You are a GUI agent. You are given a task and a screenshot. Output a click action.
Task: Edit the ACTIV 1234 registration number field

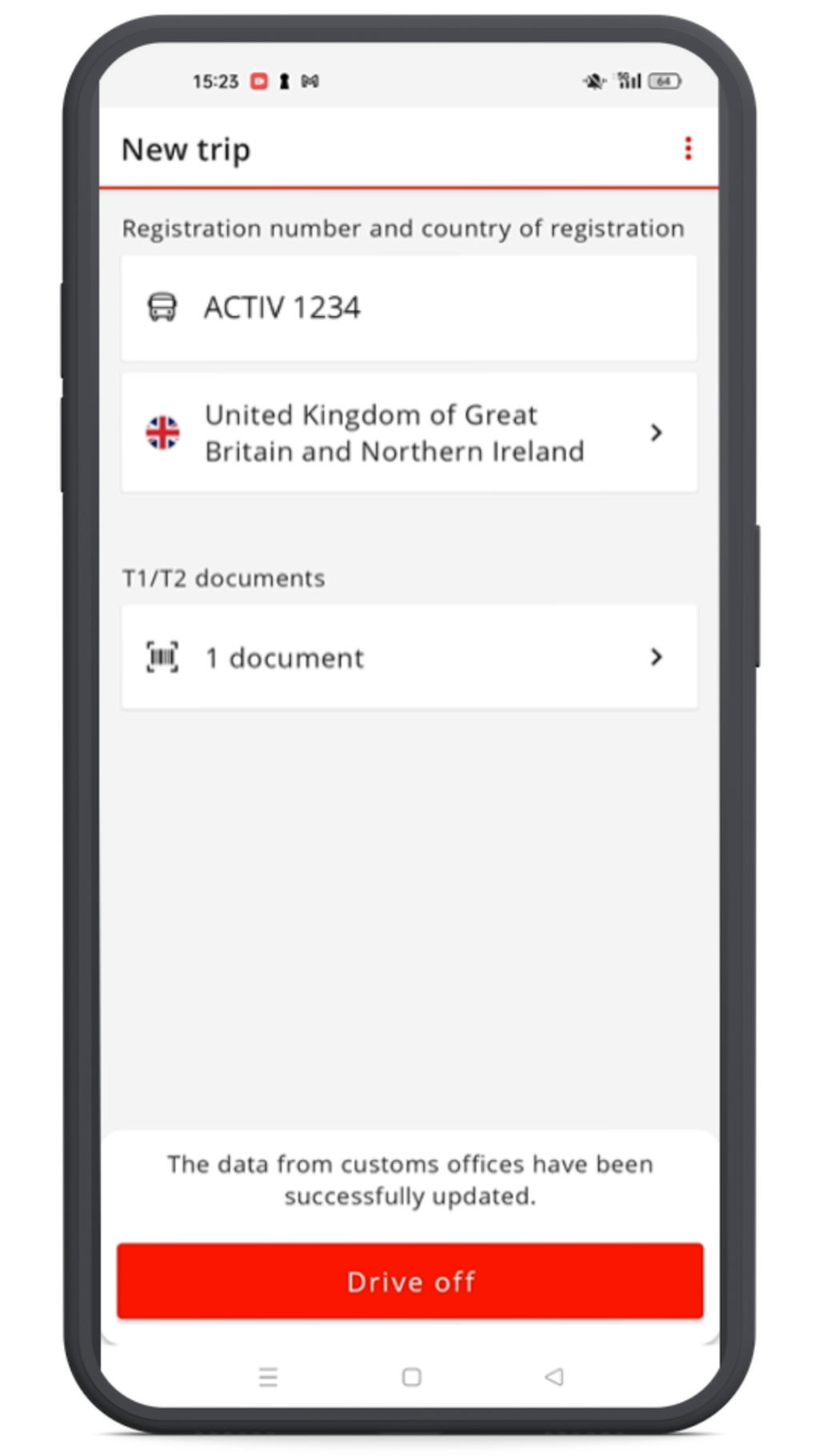pos(409,308)
